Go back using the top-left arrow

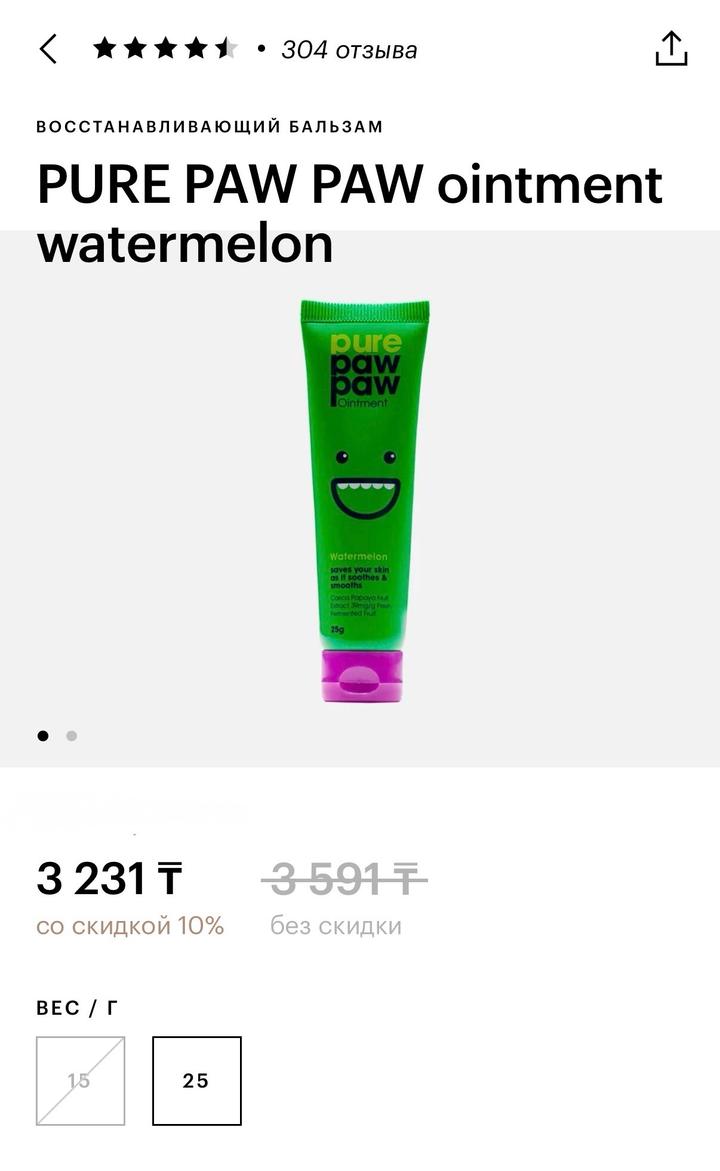pyautogui.click(x=48, y=49)
